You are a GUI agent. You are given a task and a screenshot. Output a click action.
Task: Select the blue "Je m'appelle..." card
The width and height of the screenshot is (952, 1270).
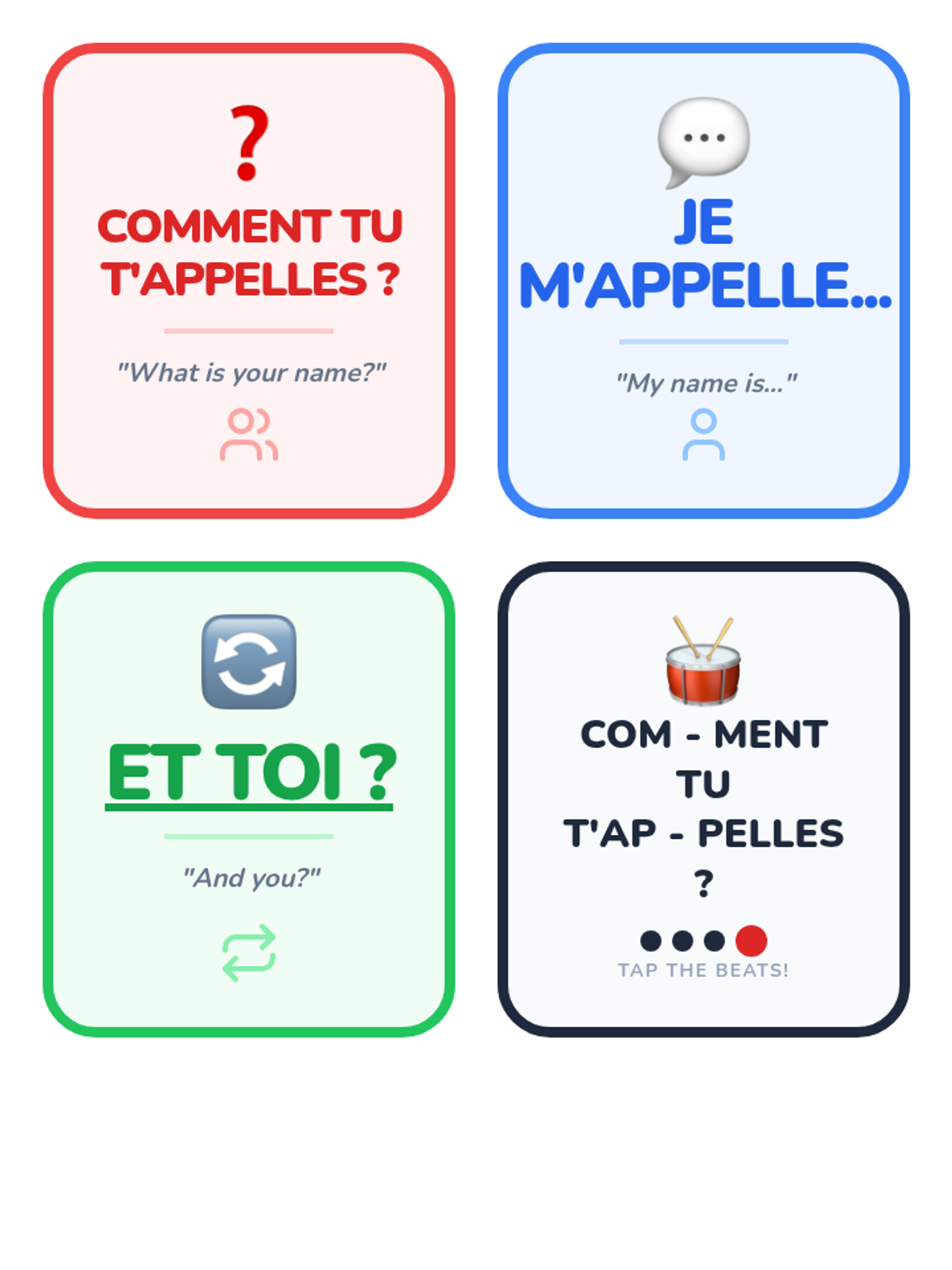pyautogui.click(x=704, y=281)
